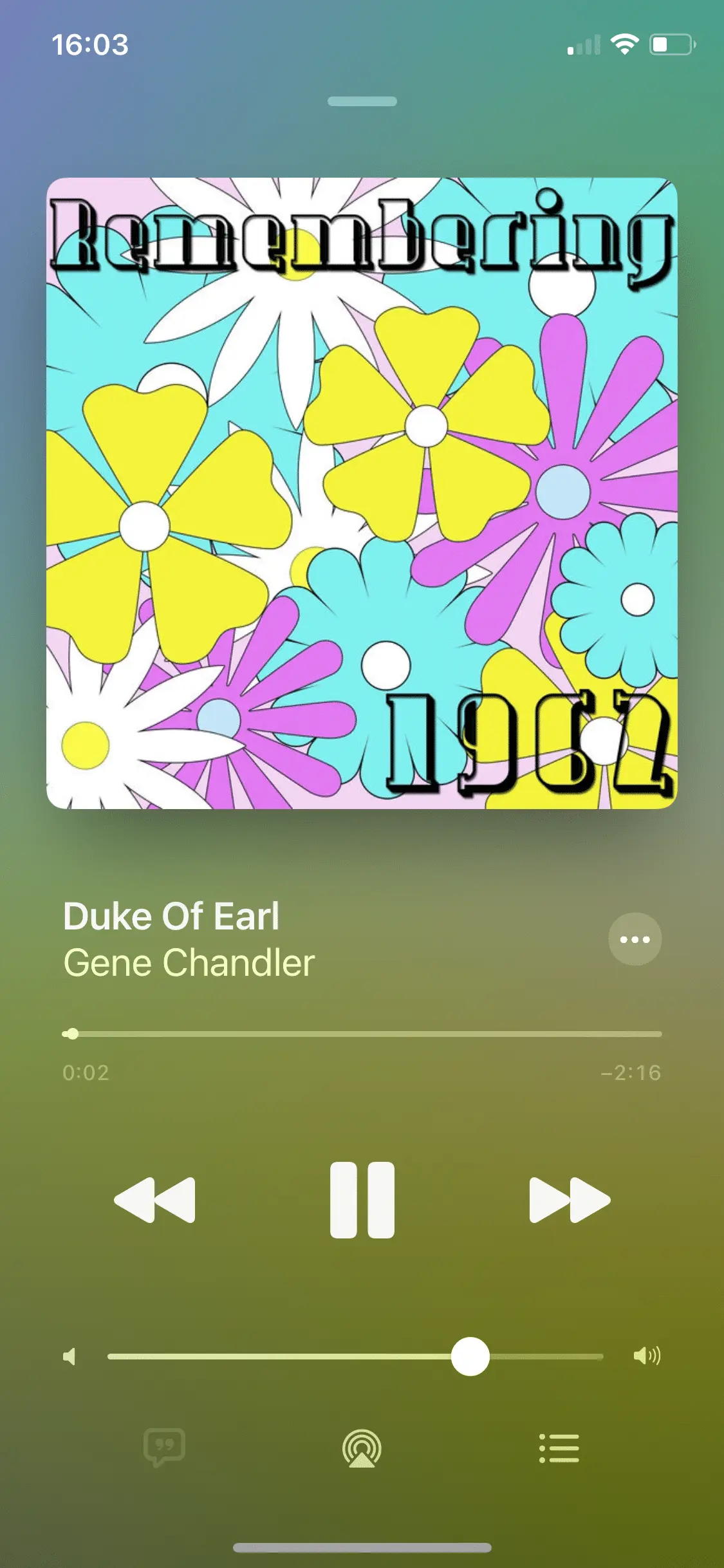Go back to the previous track

coord(155,1200)
